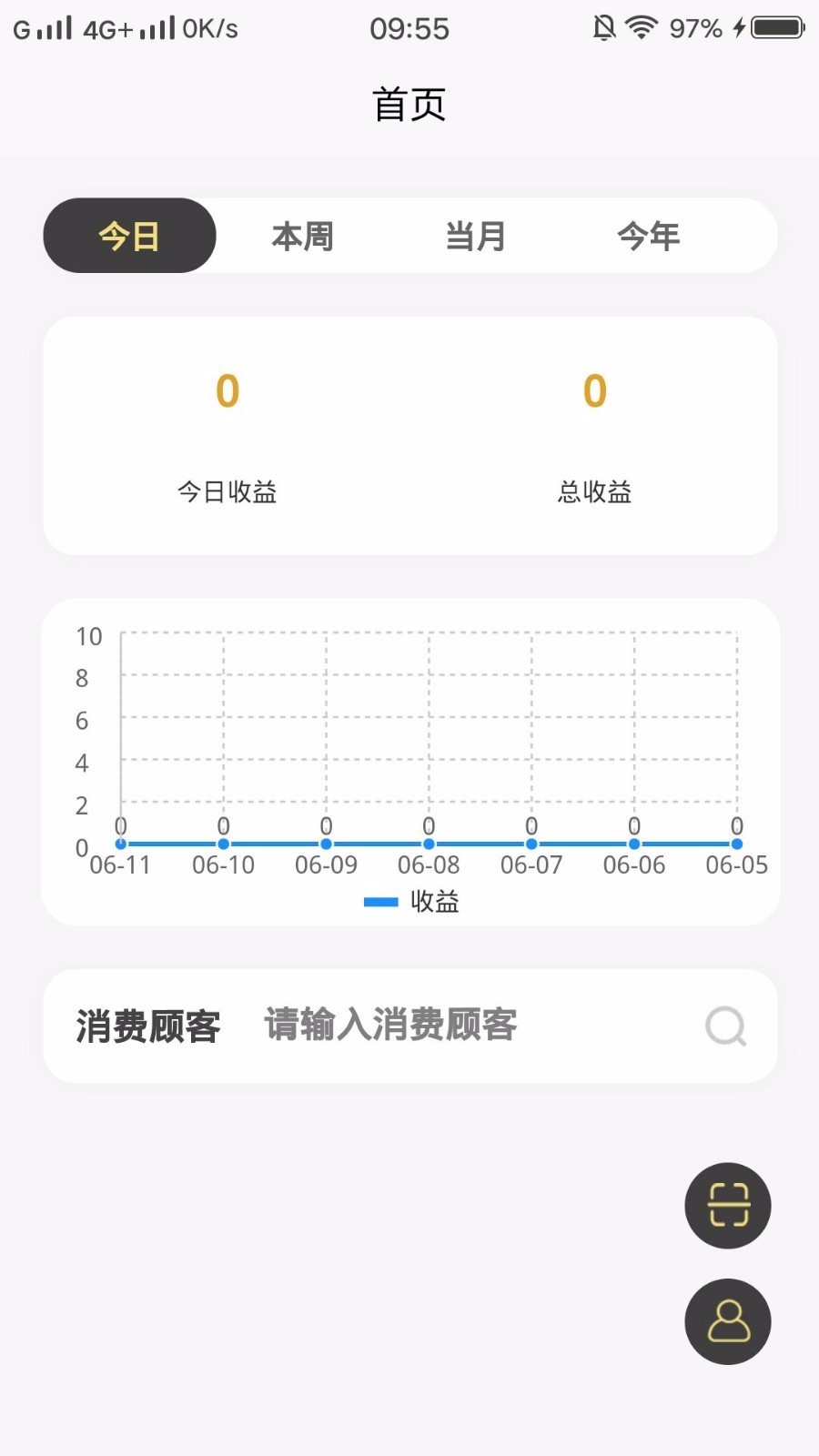Tap the 06-08 data point on the chart
Viewport: 819px width, 1456px height.
tap(429, 844)
